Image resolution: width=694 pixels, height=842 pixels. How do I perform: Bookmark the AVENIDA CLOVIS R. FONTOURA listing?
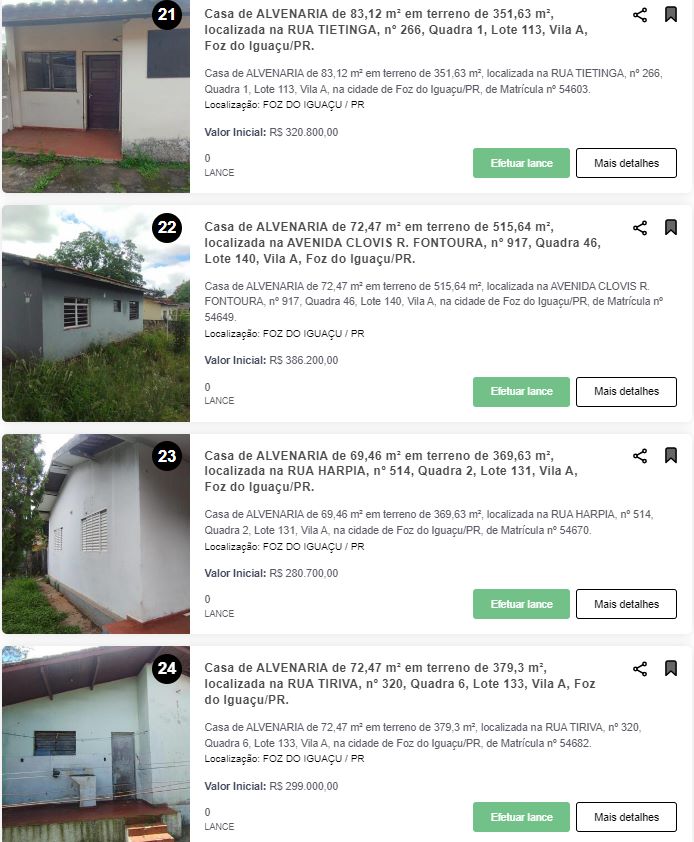tap(671, 228)
